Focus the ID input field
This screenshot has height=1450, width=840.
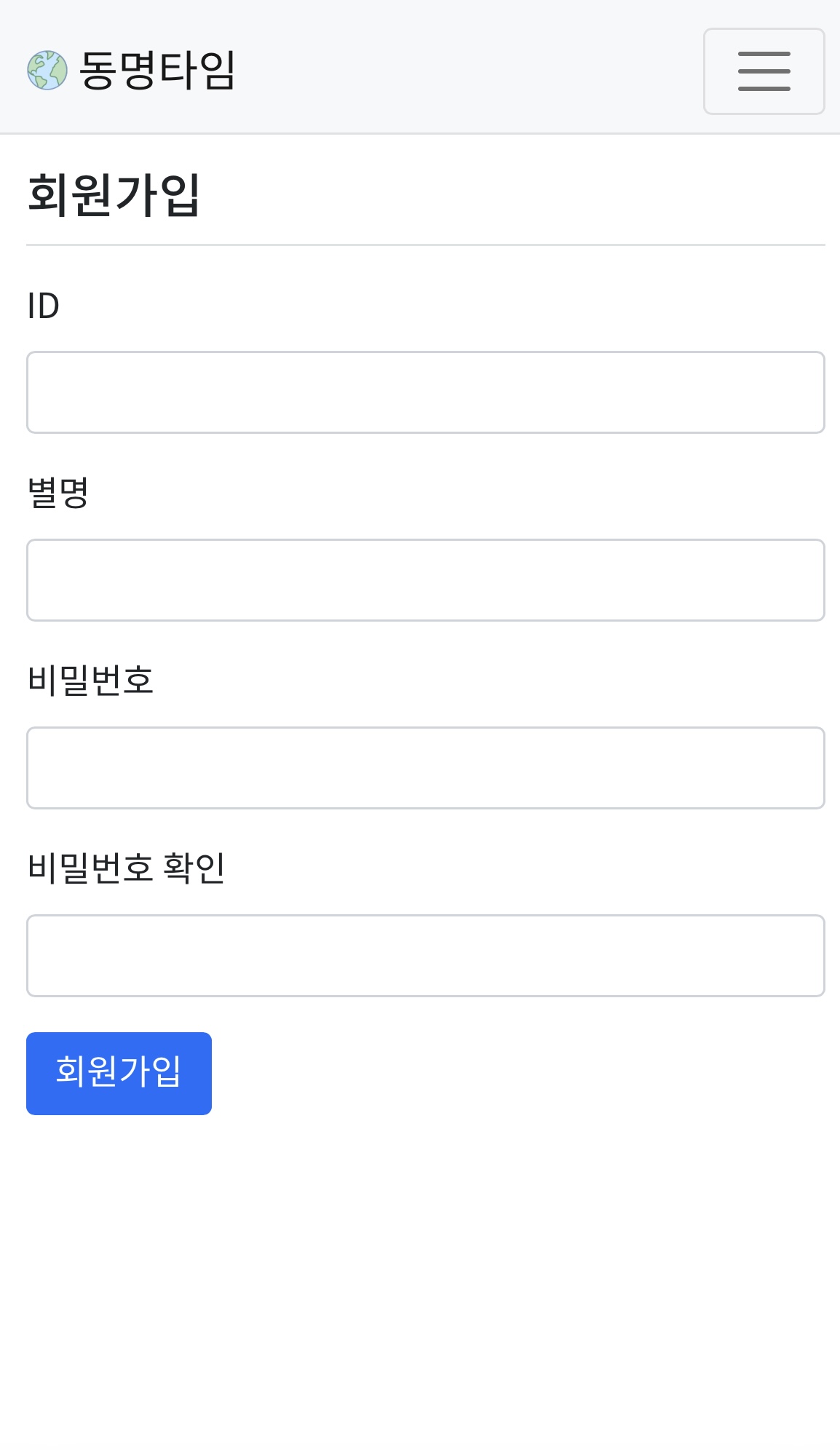click(x=426, y=392)
